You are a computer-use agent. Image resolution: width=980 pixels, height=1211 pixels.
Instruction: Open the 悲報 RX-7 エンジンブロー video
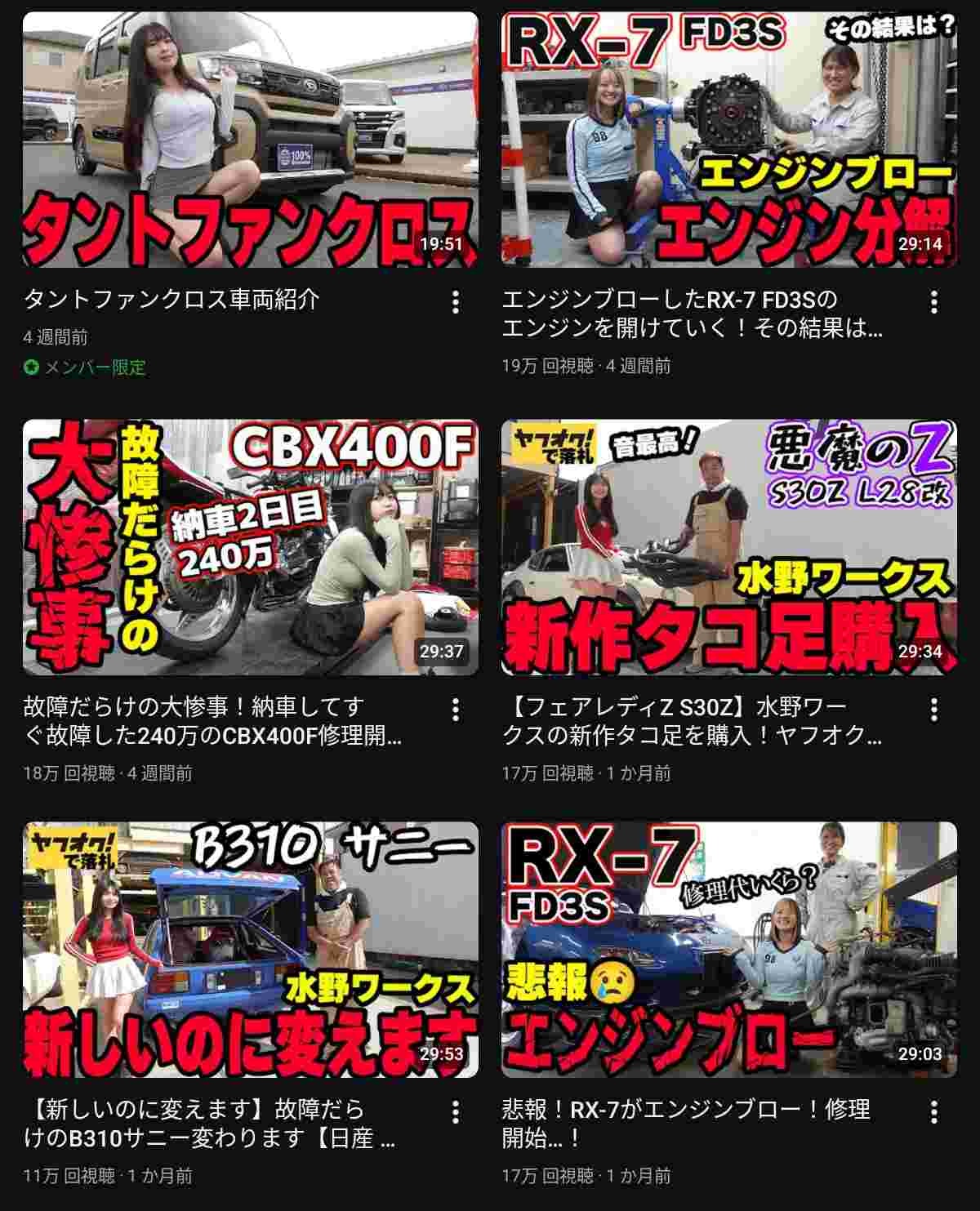pos(728,950)
